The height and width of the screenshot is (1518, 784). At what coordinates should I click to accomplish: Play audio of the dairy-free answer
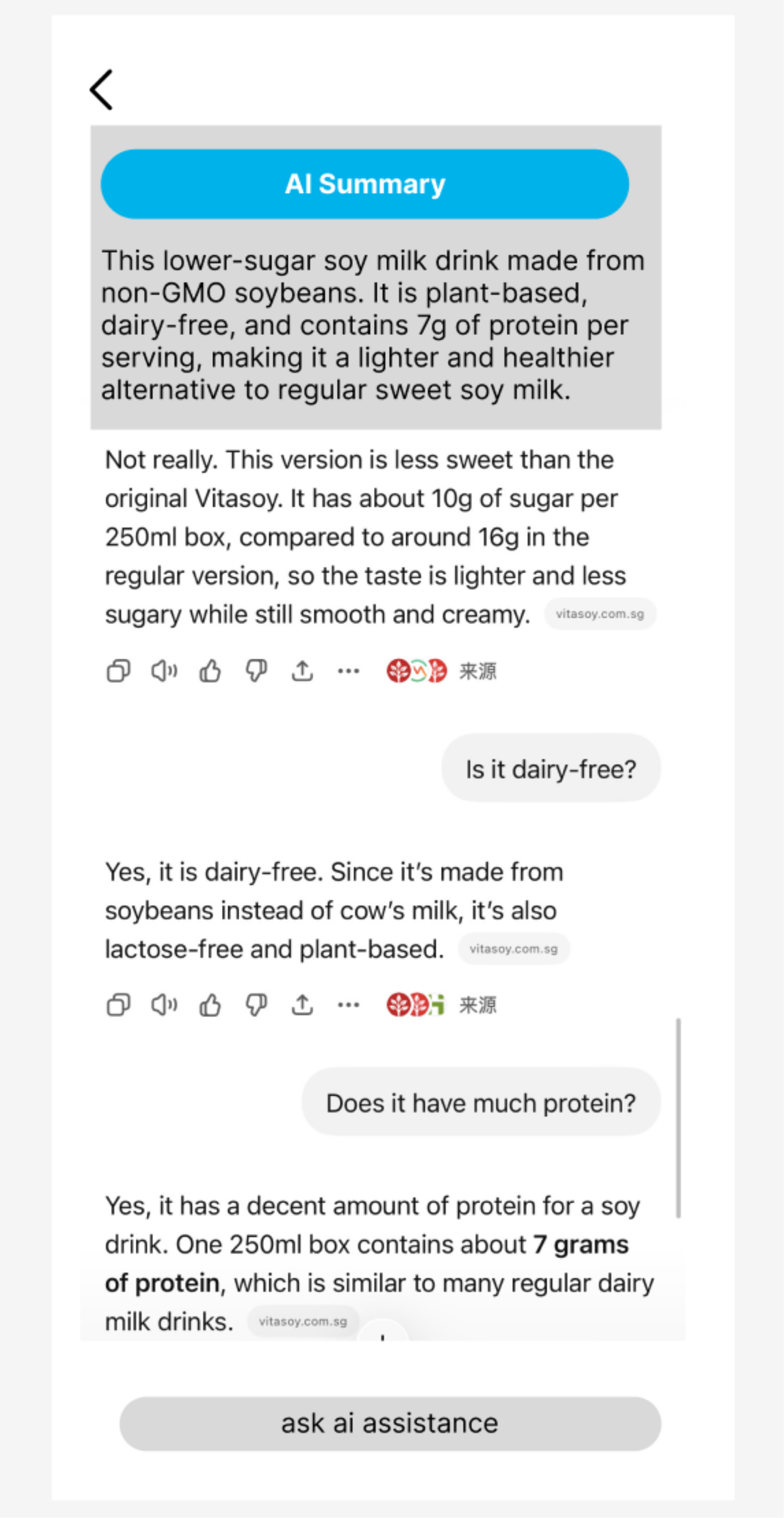pos(164,1005)
